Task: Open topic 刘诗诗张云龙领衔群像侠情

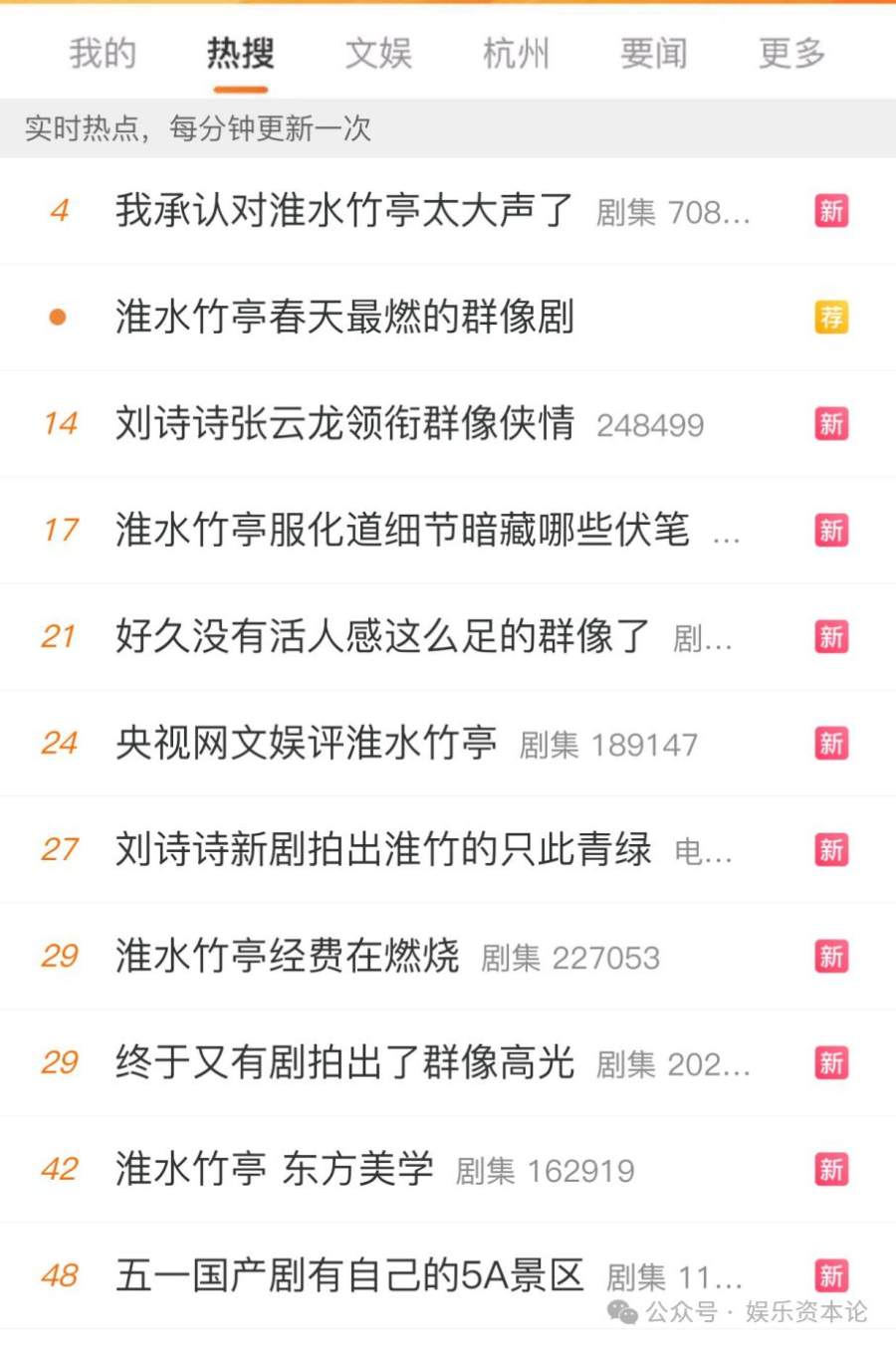Action: pos(344,423)
